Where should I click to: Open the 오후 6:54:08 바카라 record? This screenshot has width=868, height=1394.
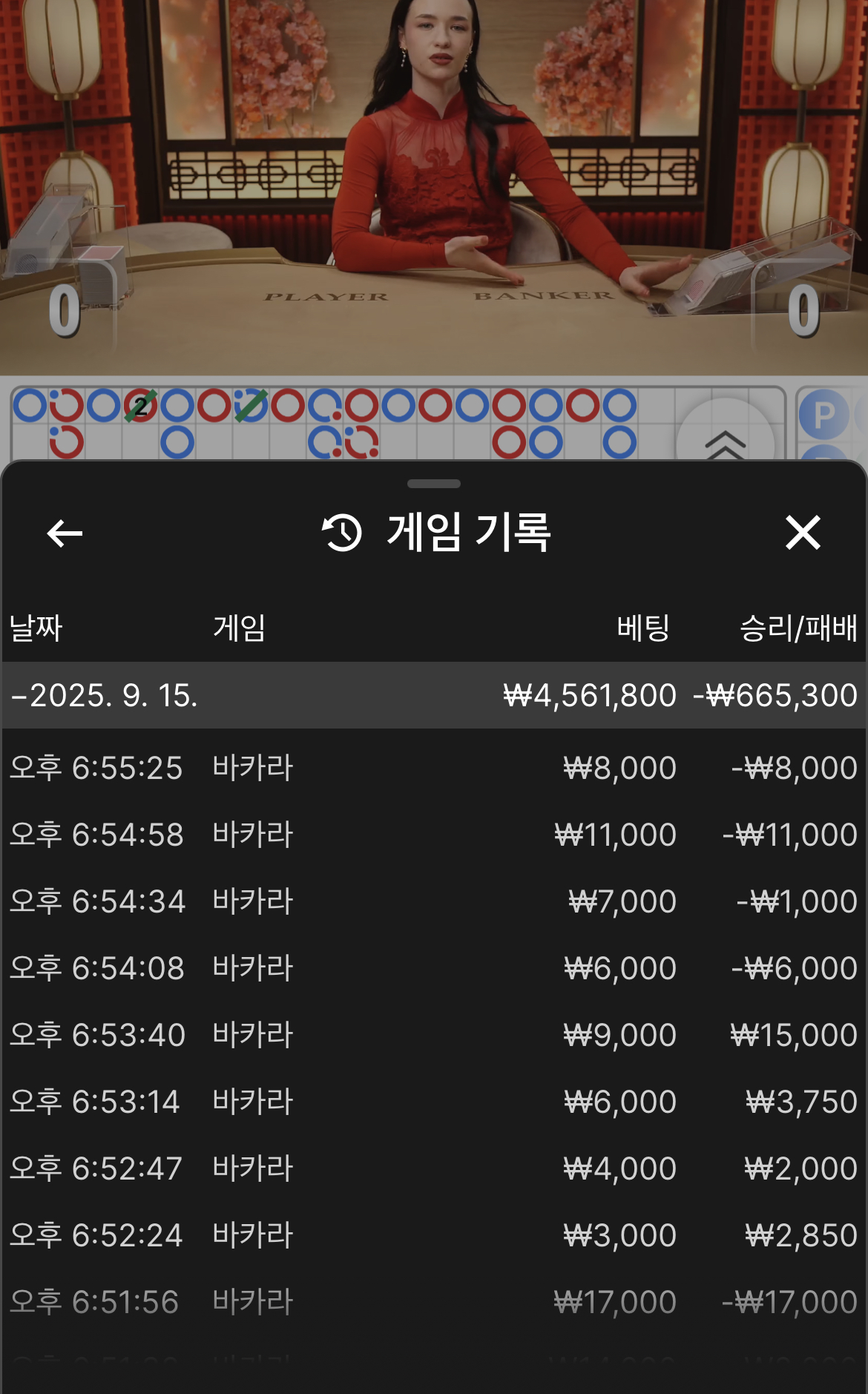[433, 968]
